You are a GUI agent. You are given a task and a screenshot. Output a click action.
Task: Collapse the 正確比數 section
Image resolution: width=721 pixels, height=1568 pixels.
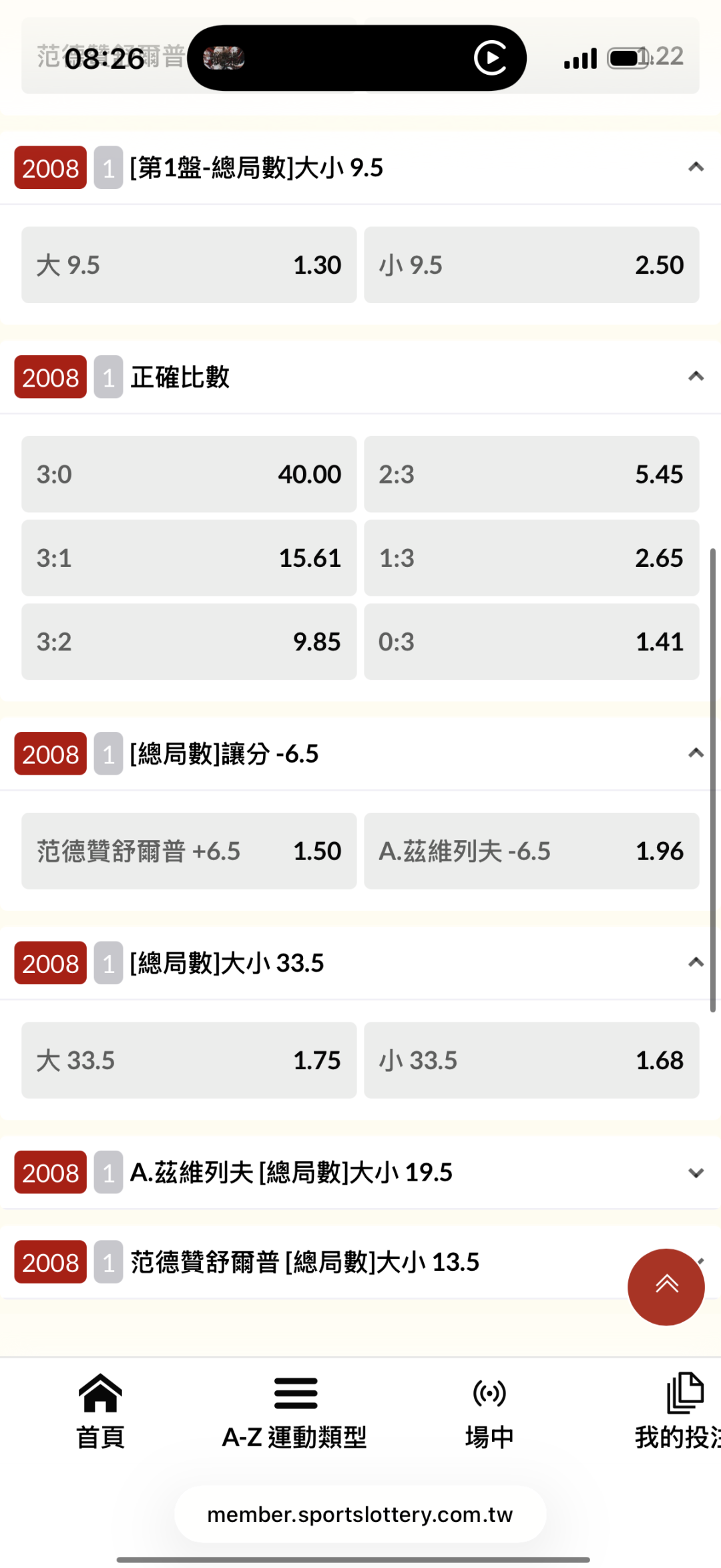point(696,377)
